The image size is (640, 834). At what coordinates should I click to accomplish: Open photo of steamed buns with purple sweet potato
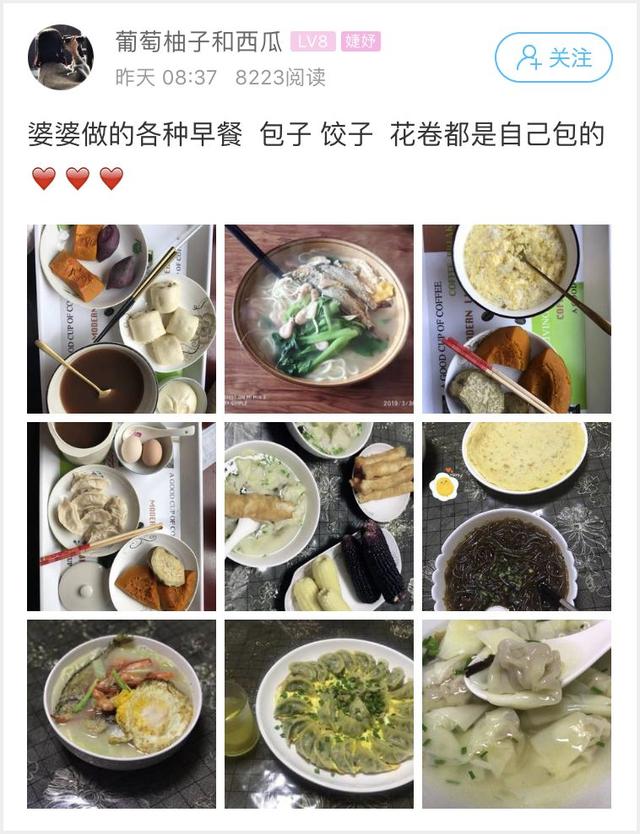click(121, 318)
